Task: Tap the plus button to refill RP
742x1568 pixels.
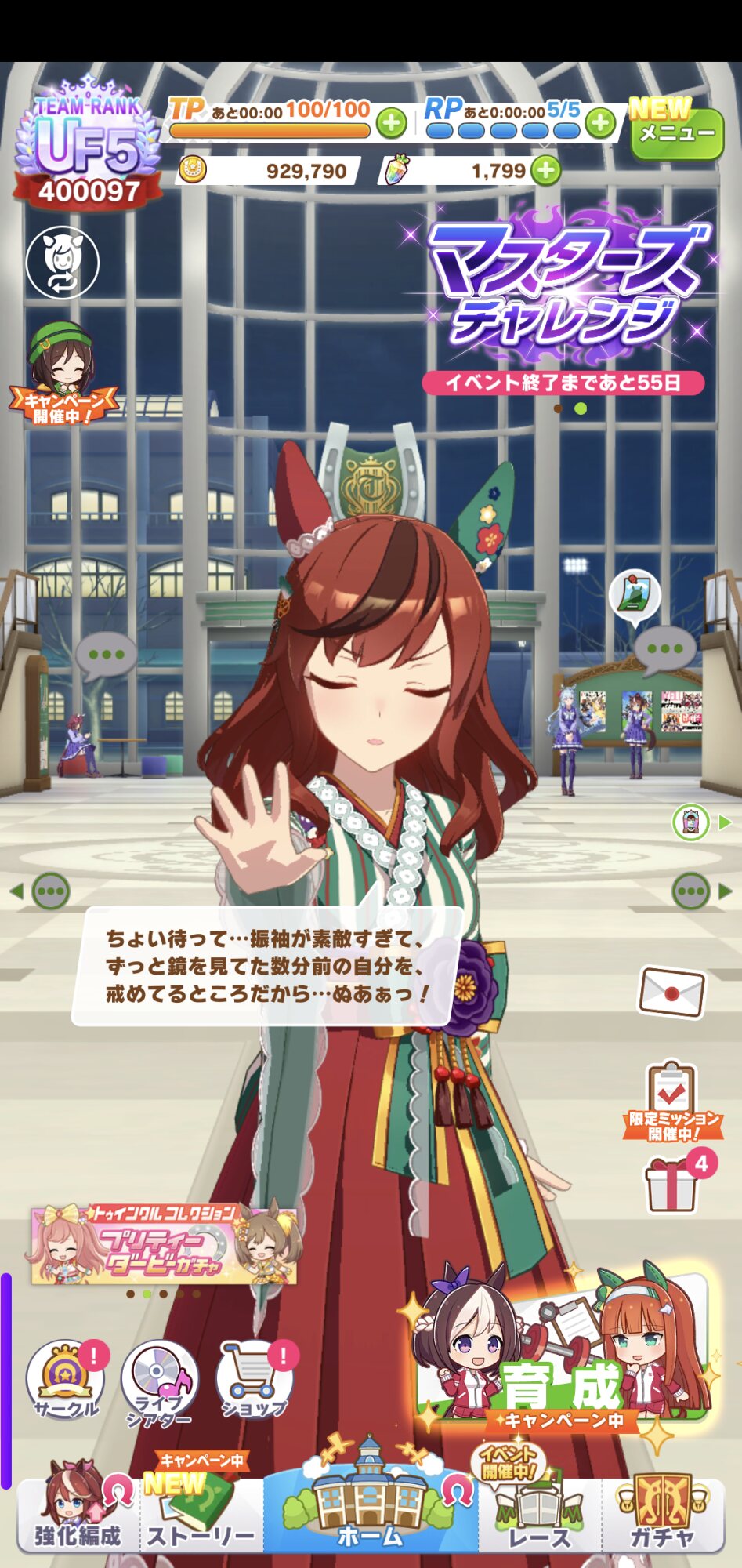Action: [x=601, y=123]
